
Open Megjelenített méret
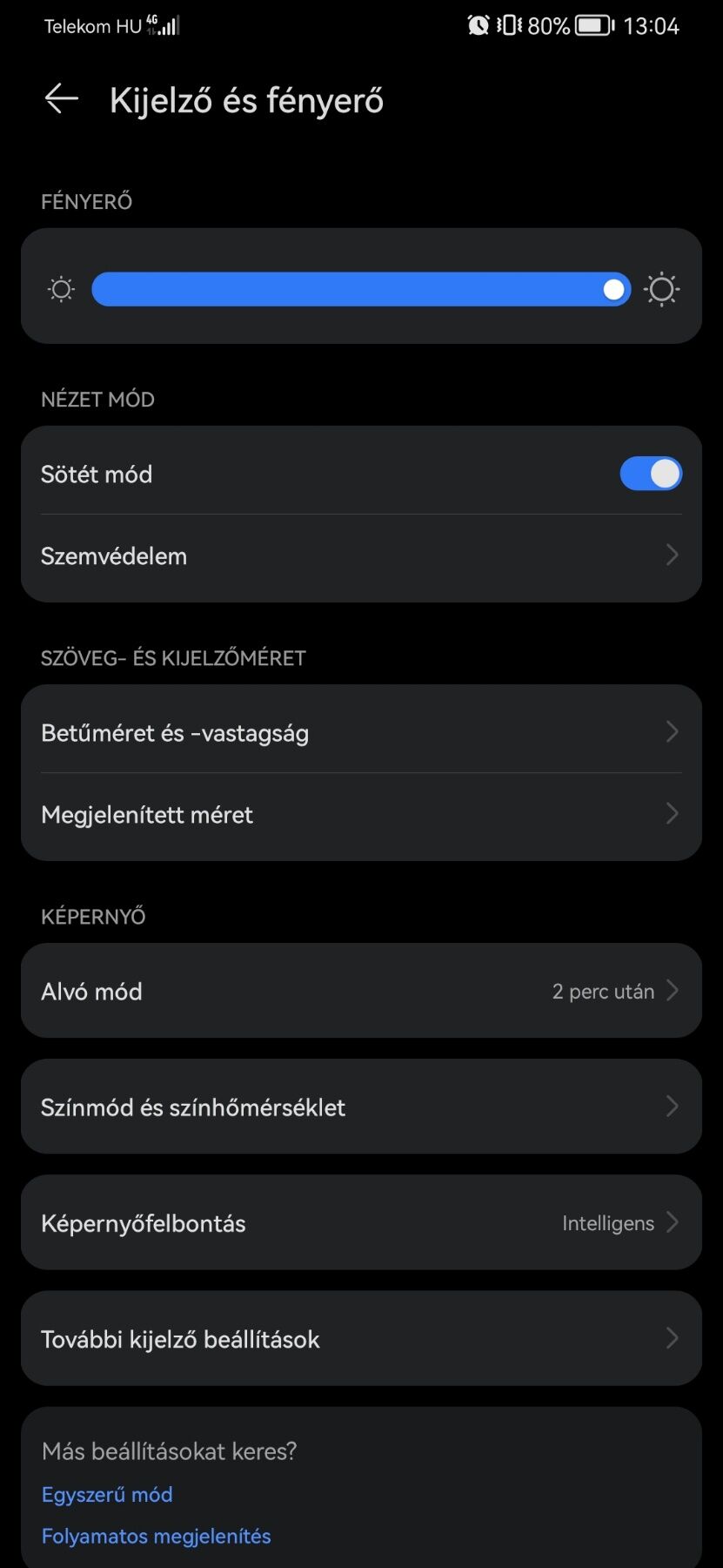click(361, 815)
